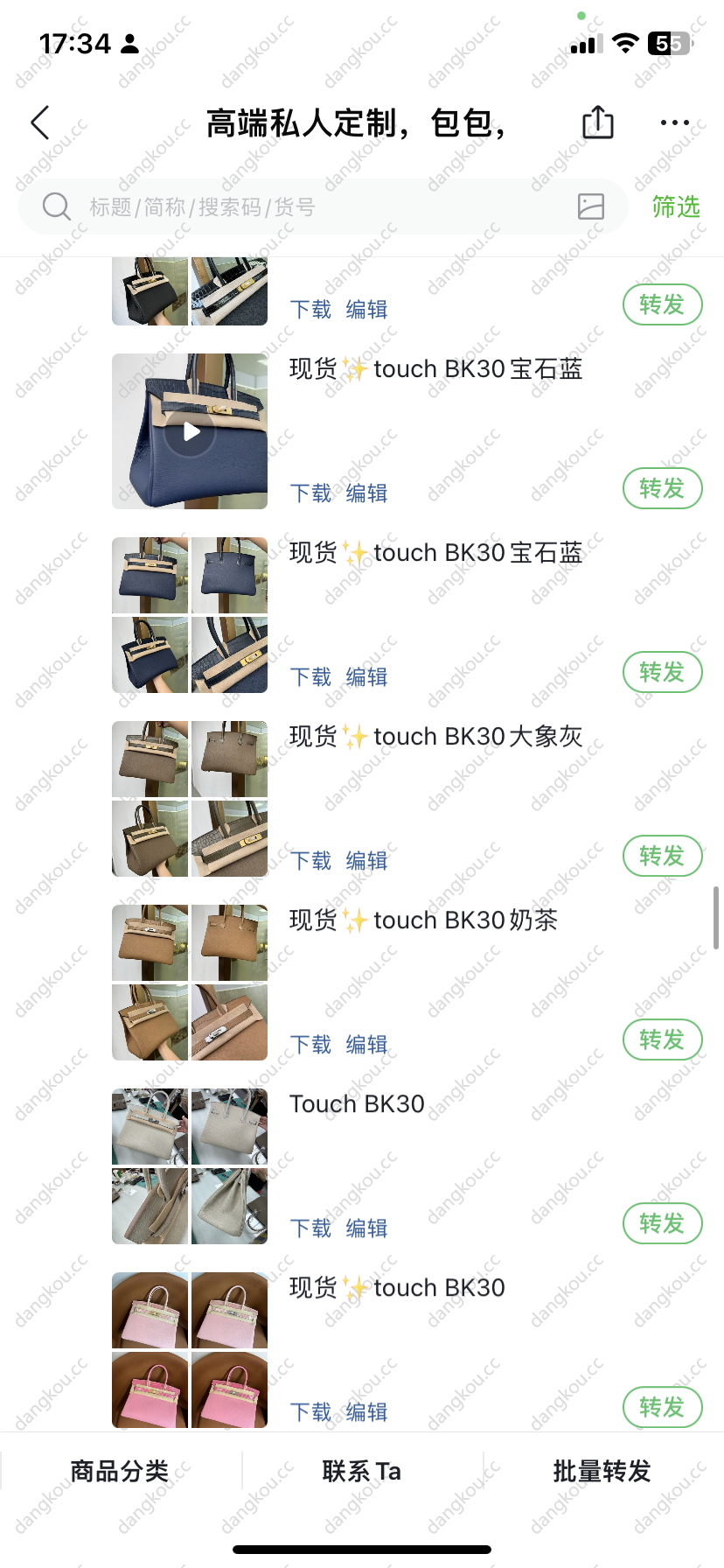Share this shop via the share icon

coord(598,122)
